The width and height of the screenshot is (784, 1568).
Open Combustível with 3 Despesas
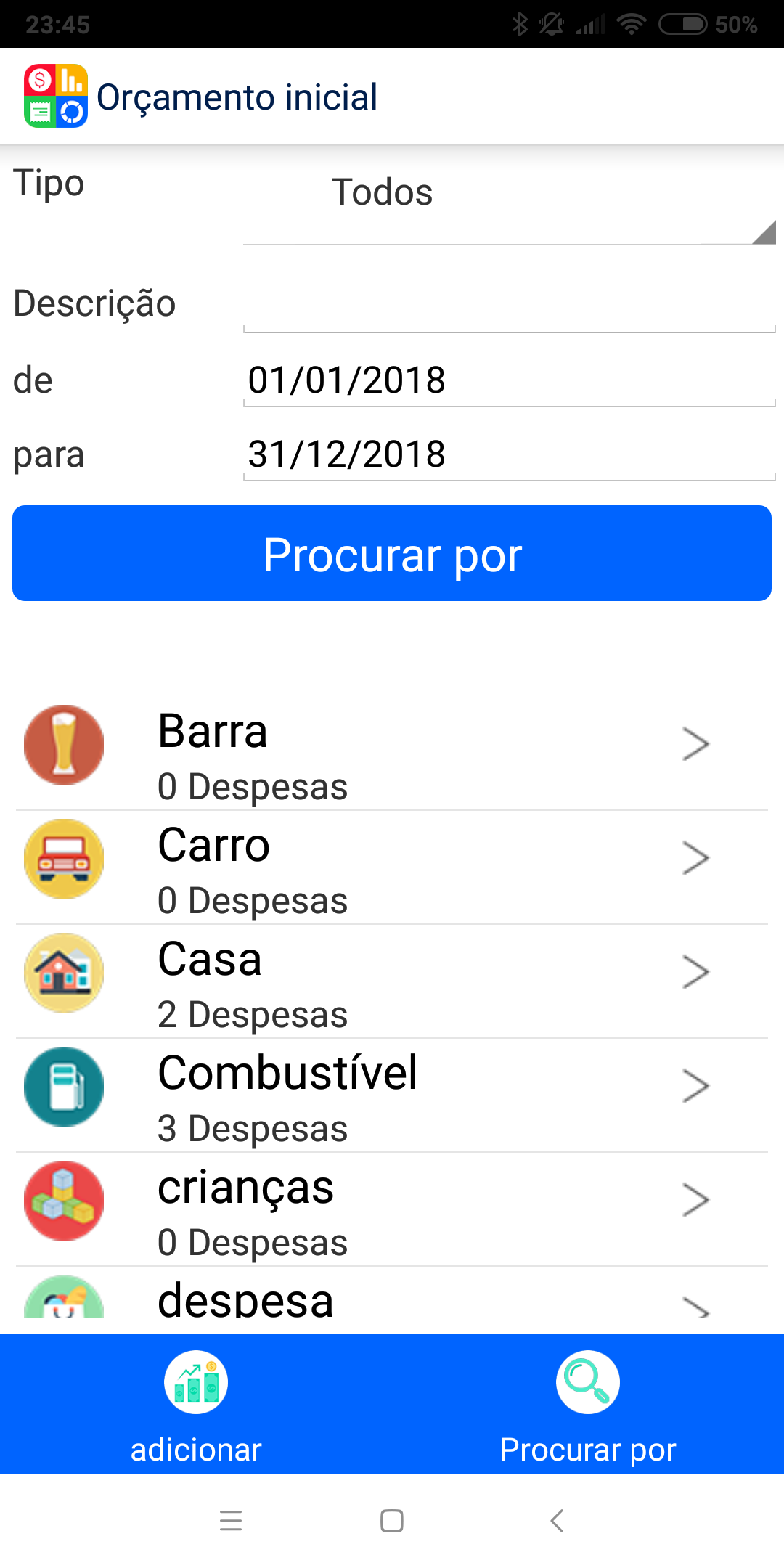click(x=392, y=1097)
